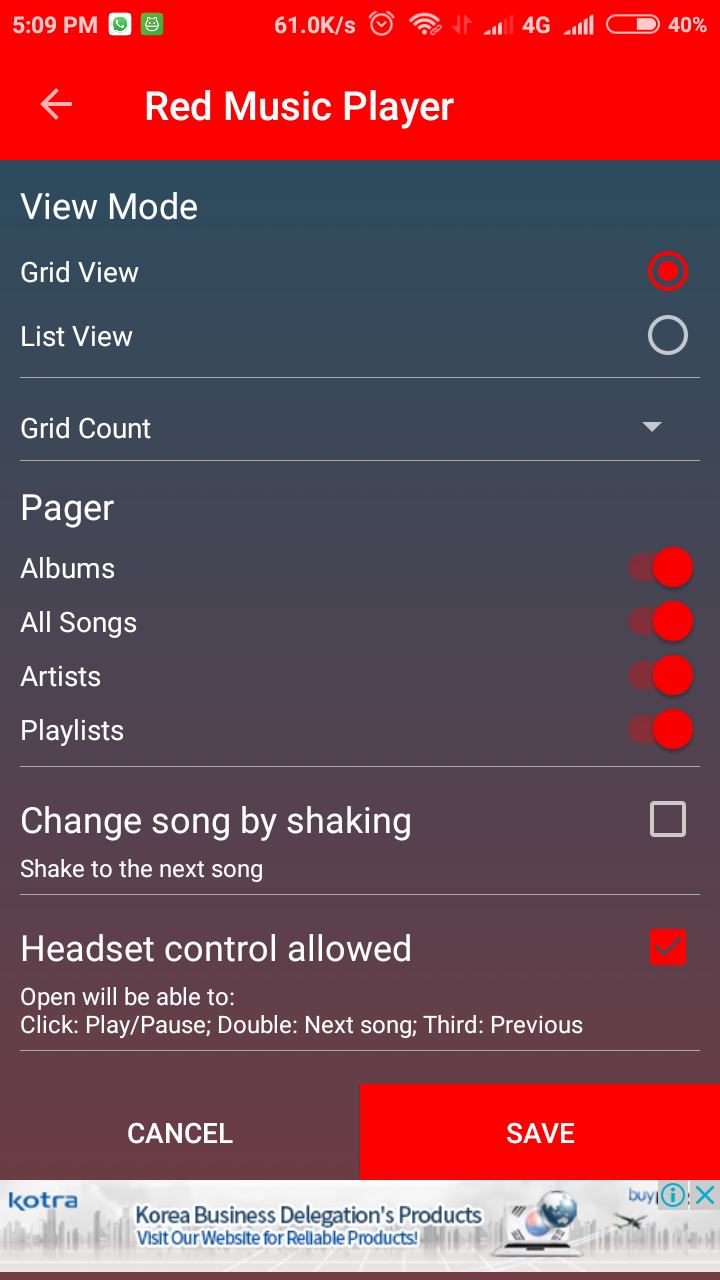Click the alarm clock status icon
720x1280 pixels.
click(x=380, y=25)
